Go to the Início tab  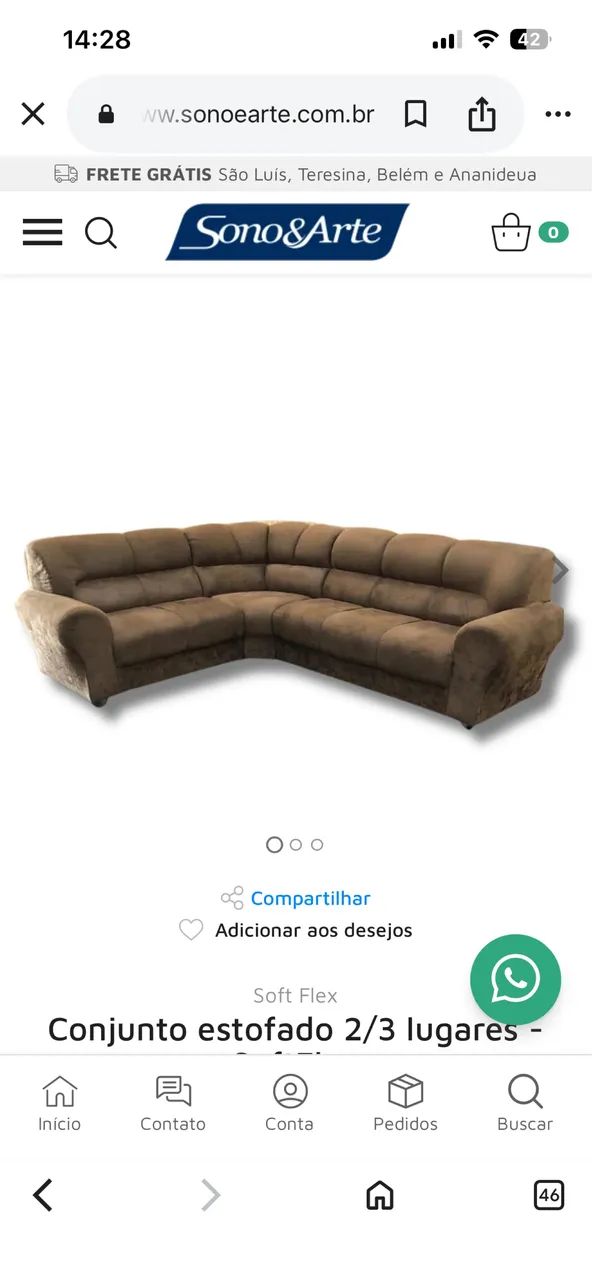tap(60, 1104)
